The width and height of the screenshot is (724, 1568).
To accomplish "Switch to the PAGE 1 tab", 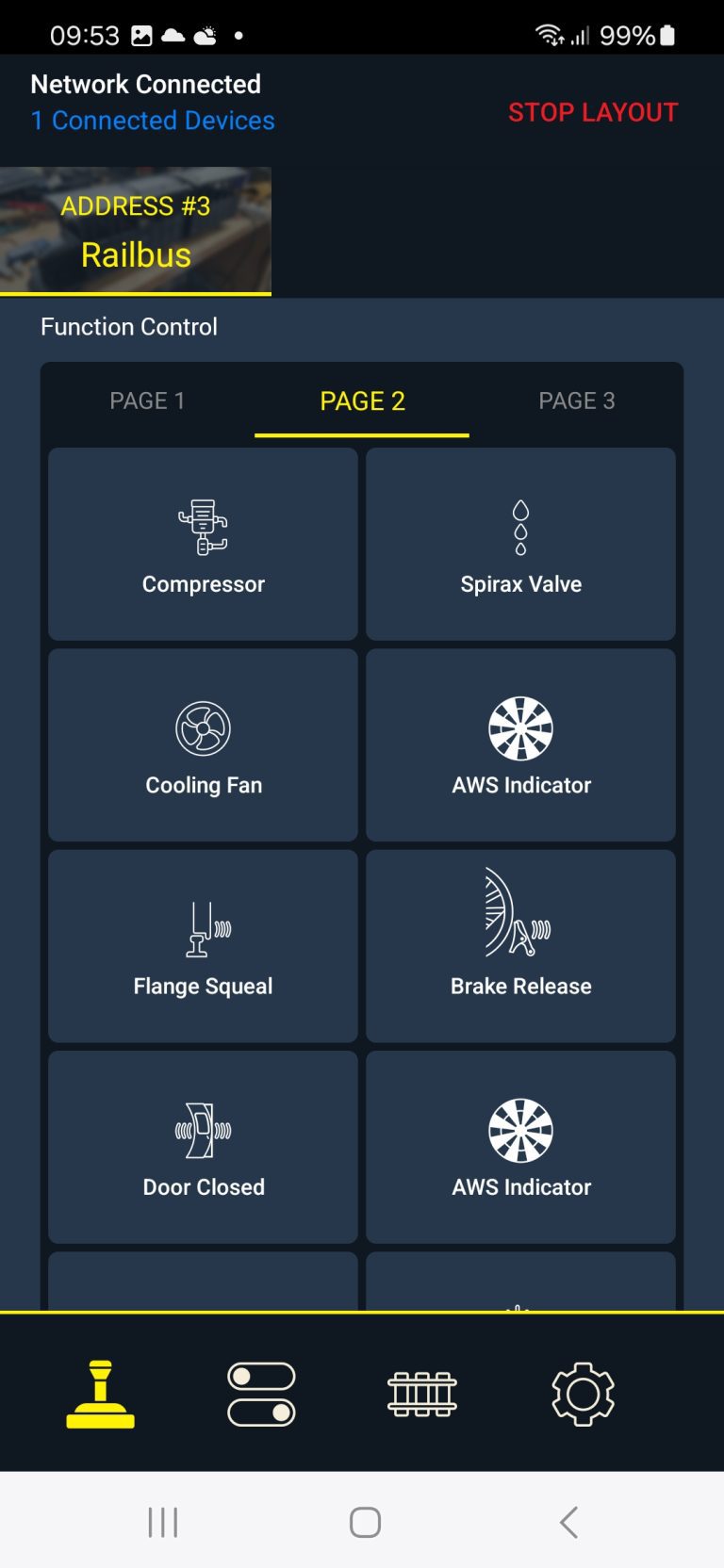I will 147,401.
